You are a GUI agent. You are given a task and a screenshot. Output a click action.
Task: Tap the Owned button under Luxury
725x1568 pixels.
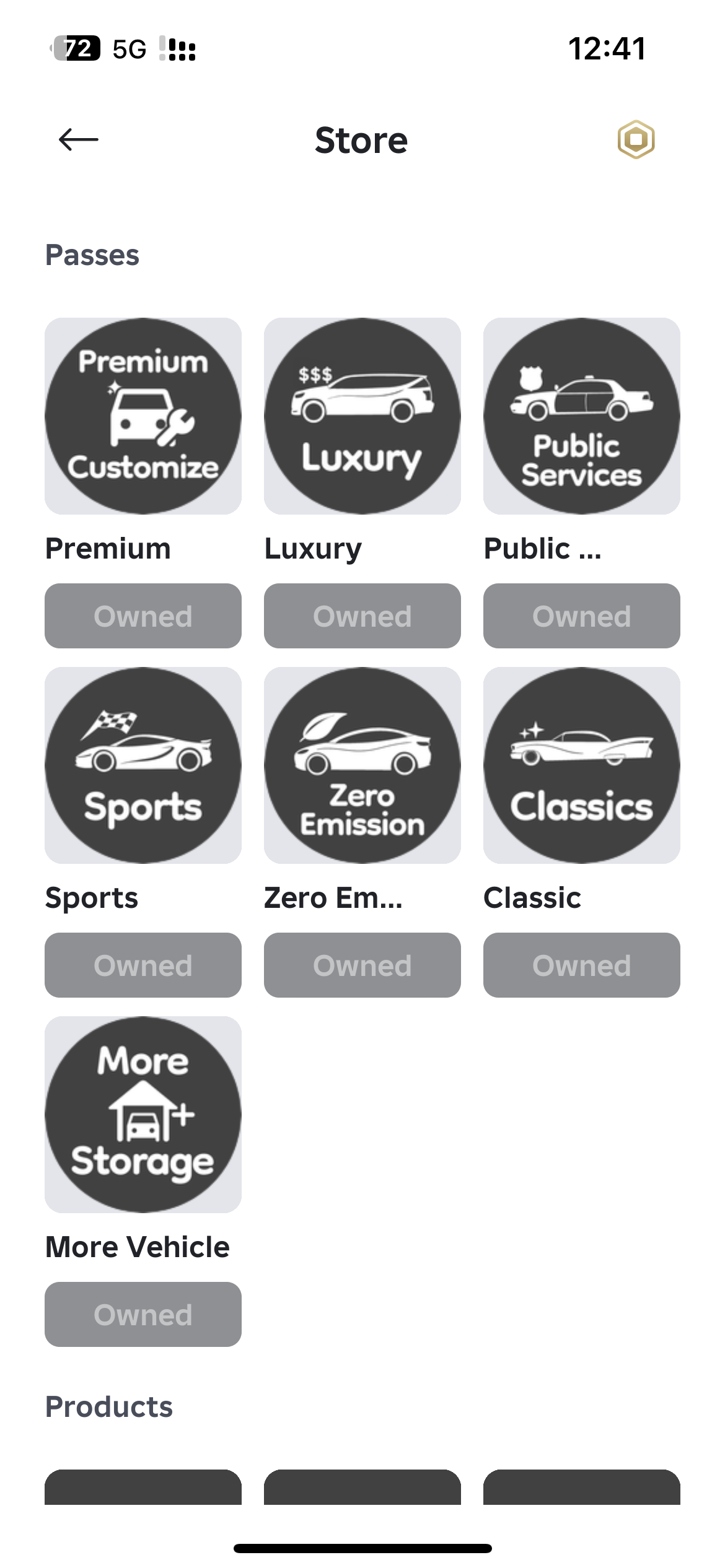(x=362, y=616)
